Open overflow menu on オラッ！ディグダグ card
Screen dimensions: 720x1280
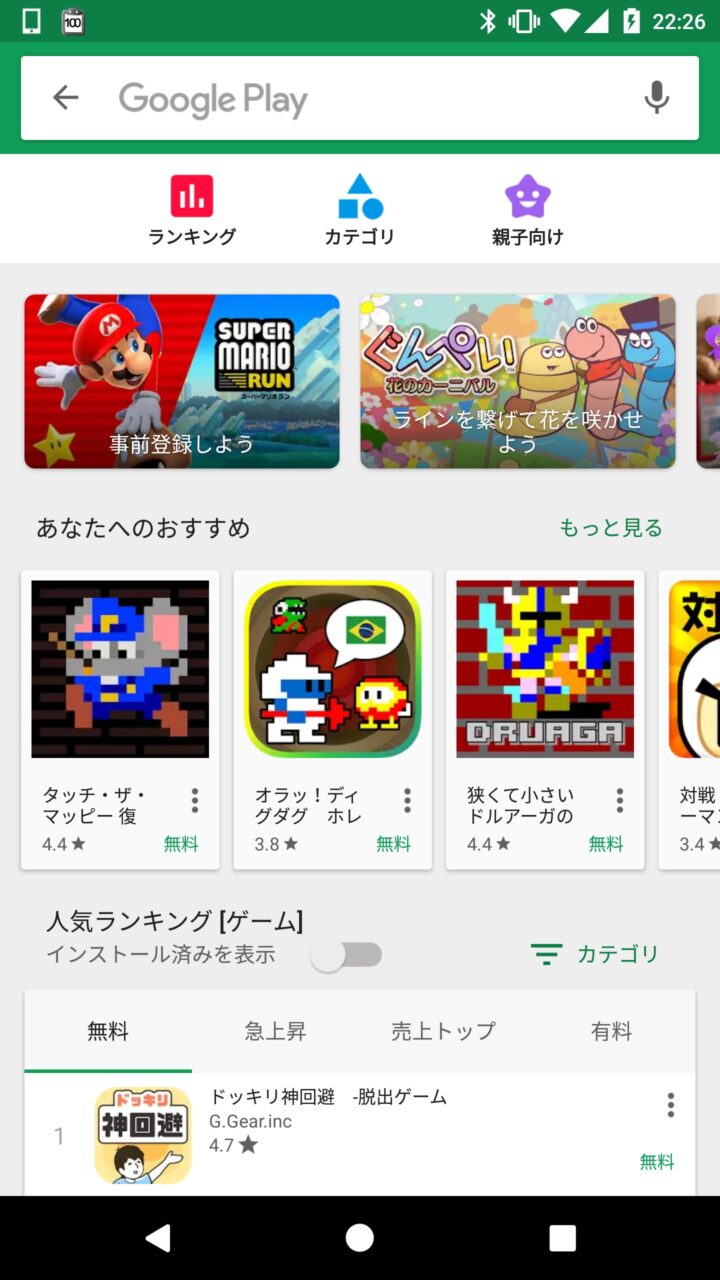407,800
